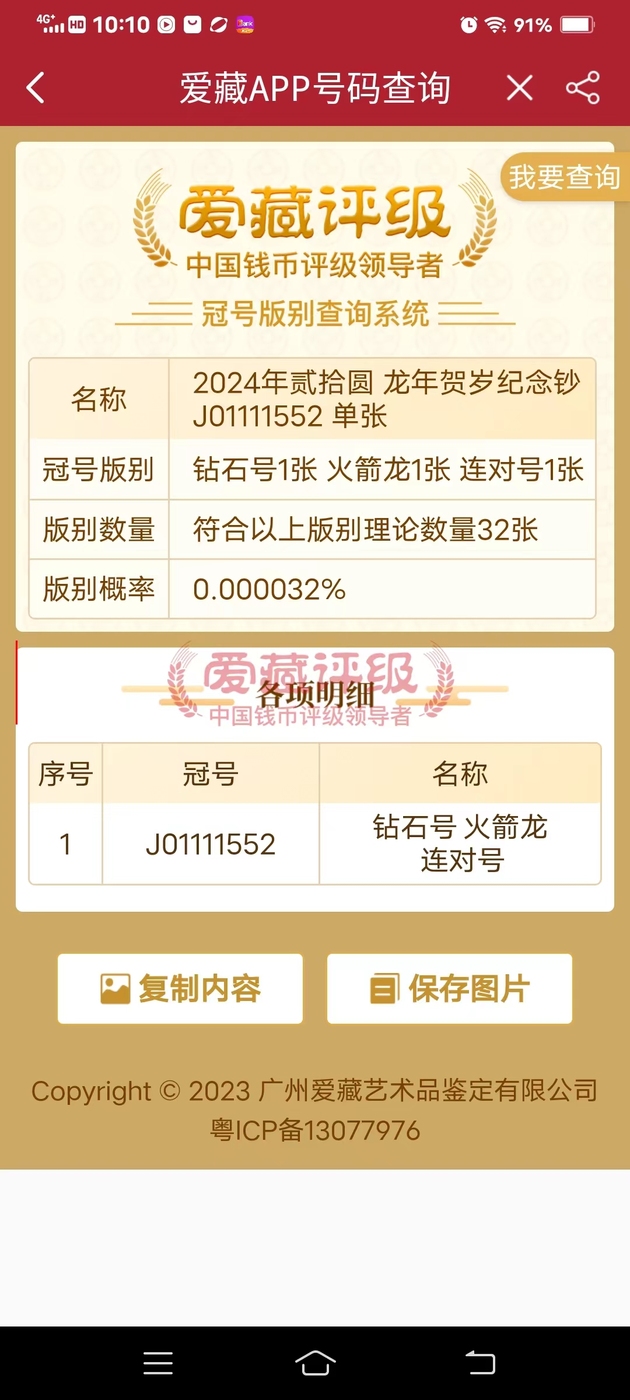Tap 复制内容 to copy the result

point(180,989)
